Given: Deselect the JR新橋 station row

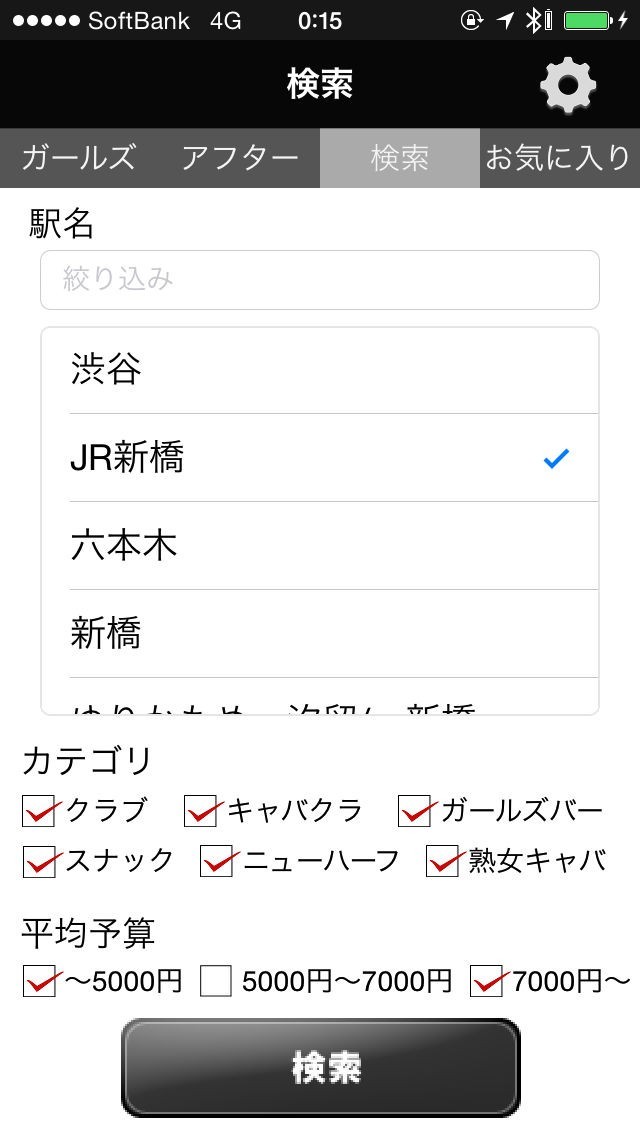Looking at the screenshot, I should pyautogui.click(x=320, y=458).
